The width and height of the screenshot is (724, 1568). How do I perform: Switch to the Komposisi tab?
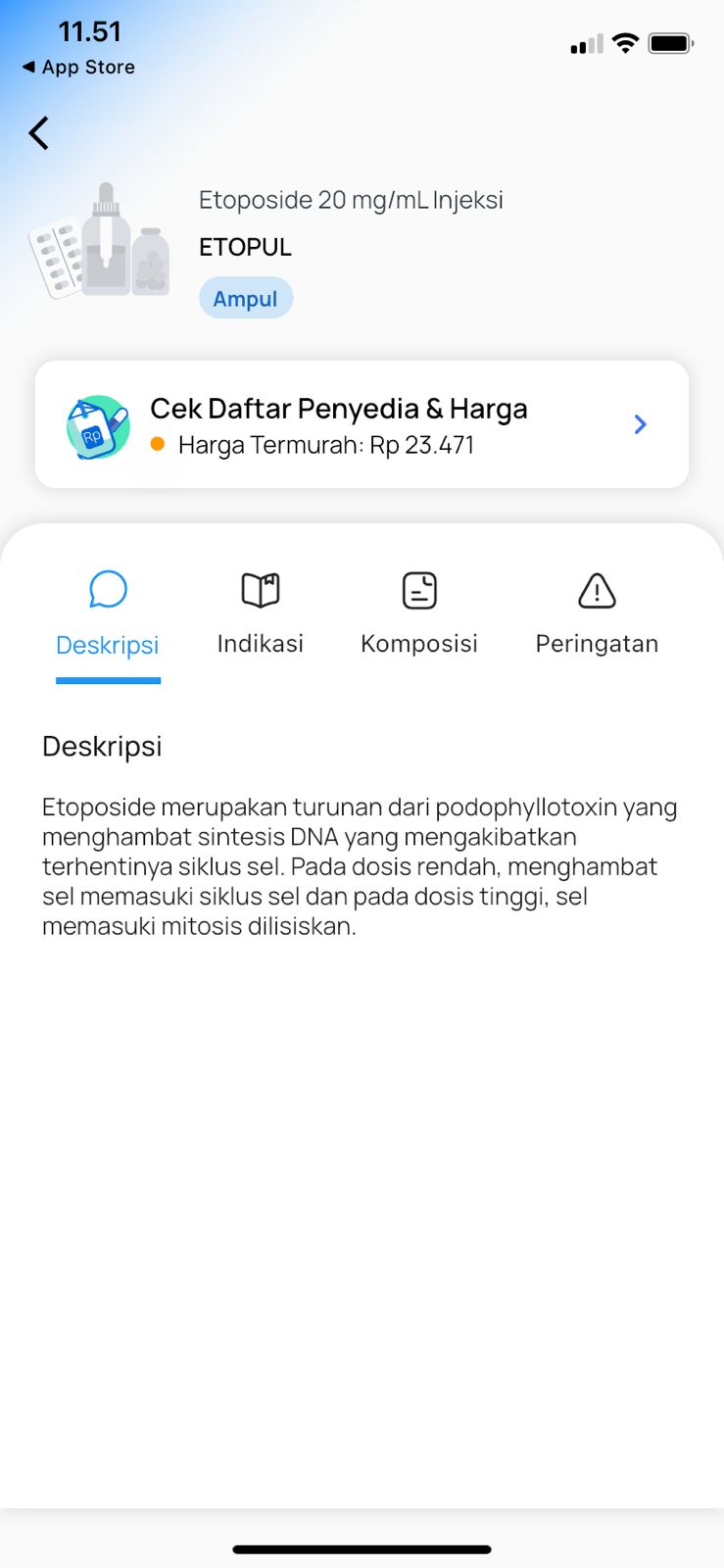(418, 614)
